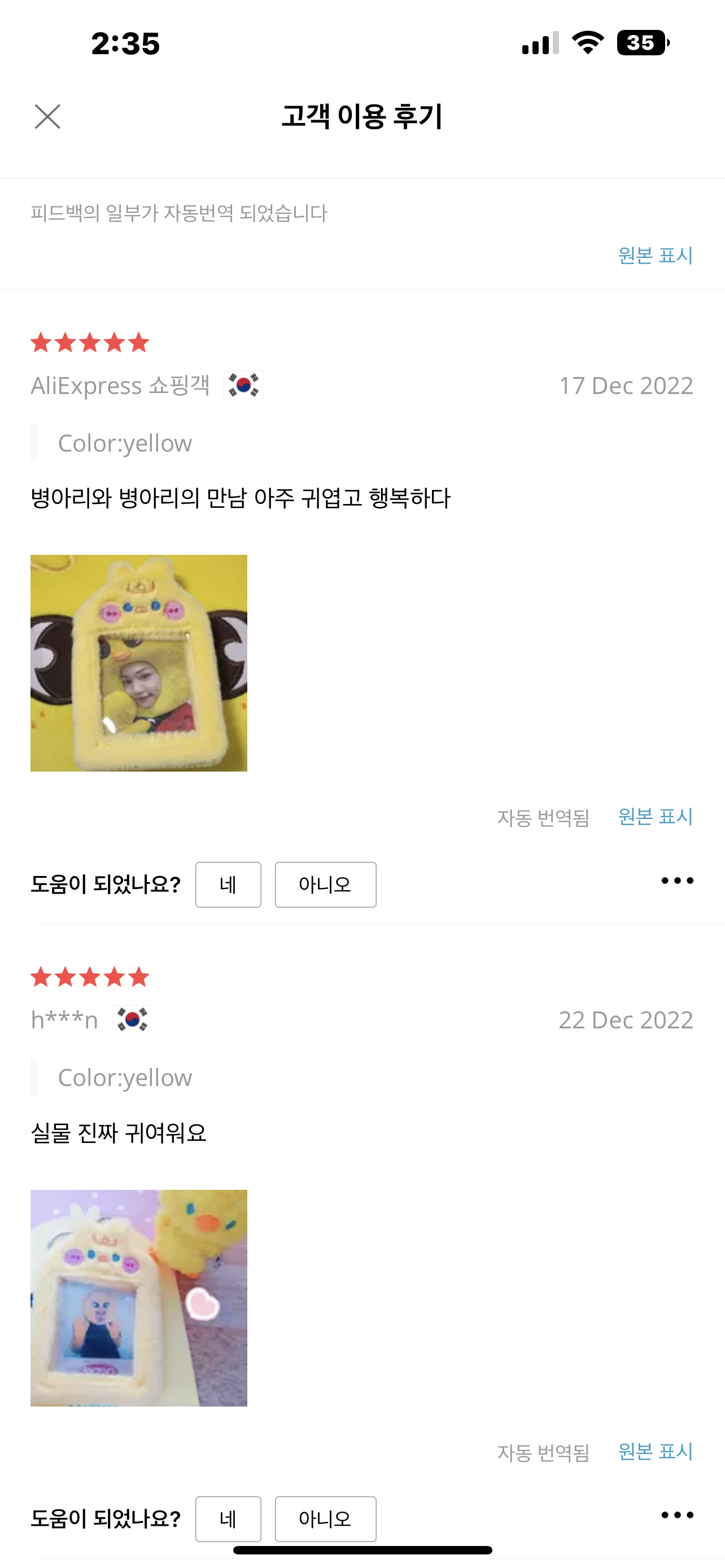Show original text of the top notice
Image resolution: width=725 pixels, height=1568 pixels.
[655, 256]
